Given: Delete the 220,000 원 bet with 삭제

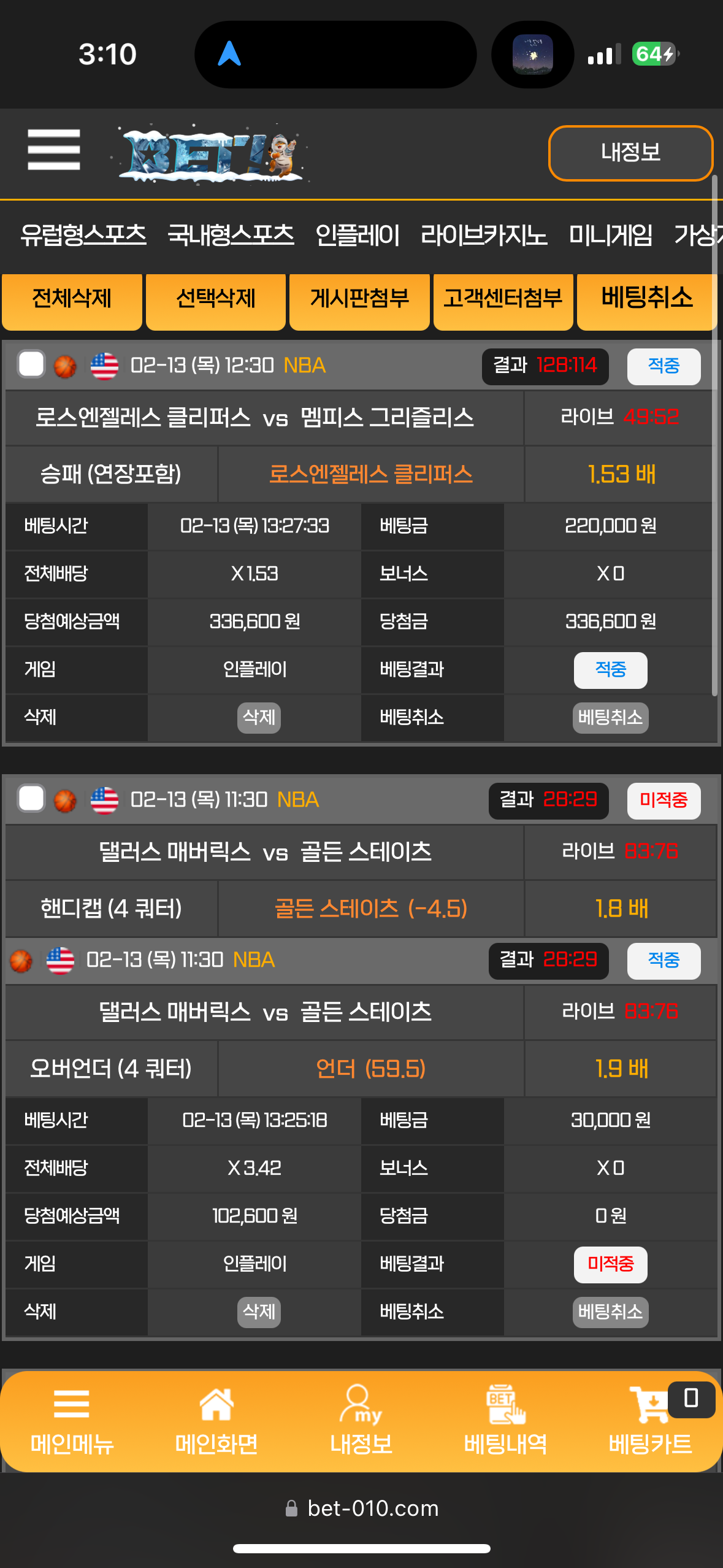Looking at the screenshot, I should coord(259,717).
